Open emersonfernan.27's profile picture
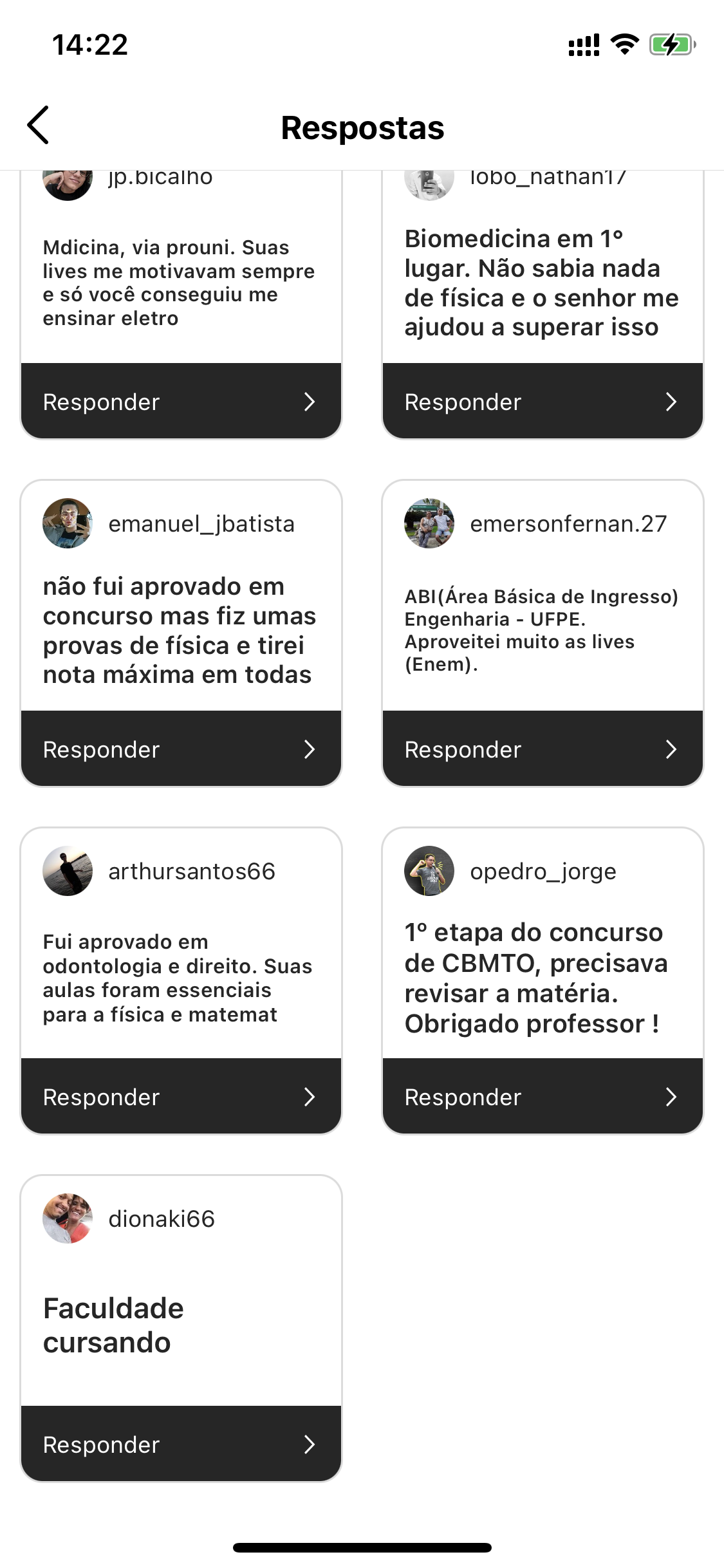724x1568 pixels. coord(429,523)
